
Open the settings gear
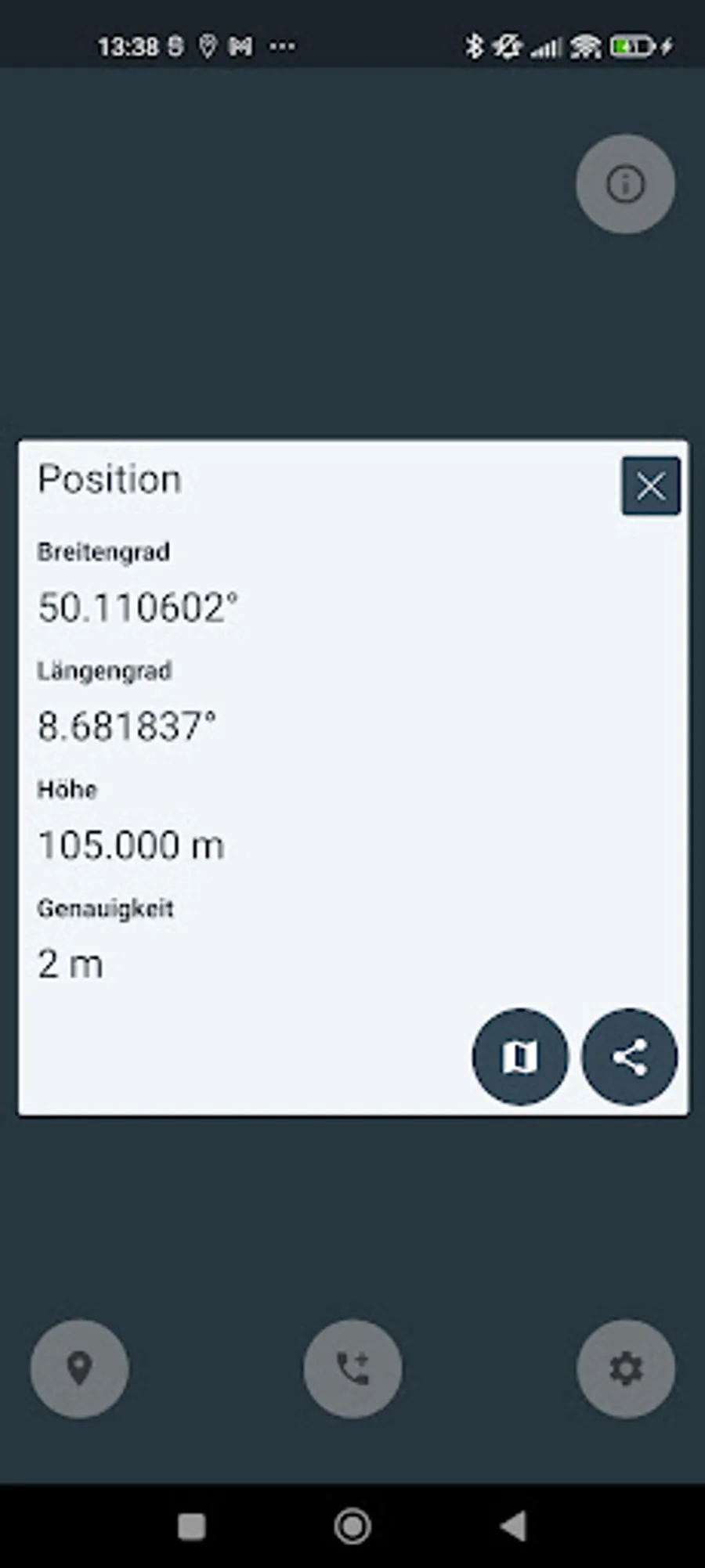coord(625,1368)
